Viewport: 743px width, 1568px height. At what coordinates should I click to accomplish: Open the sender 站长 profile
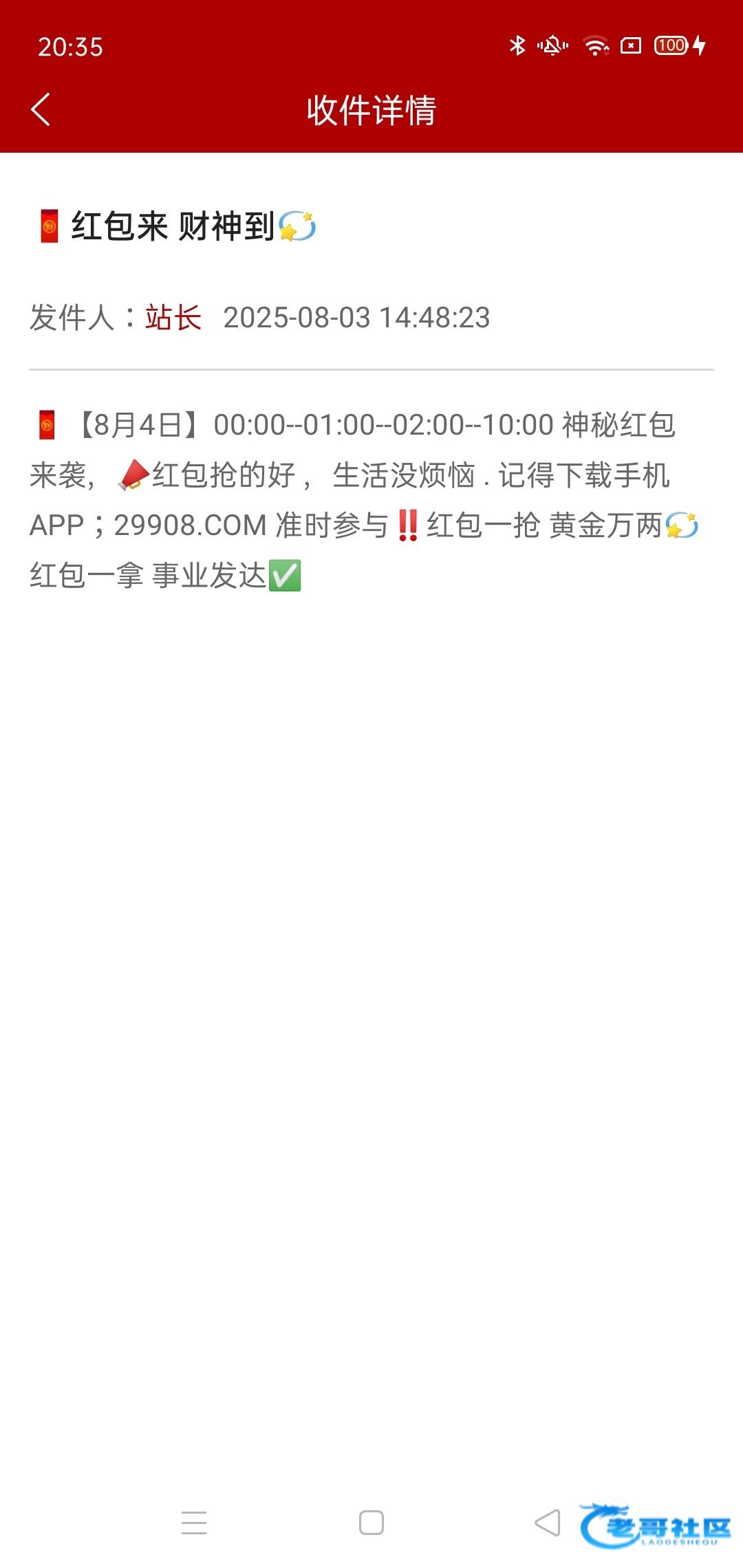(173, 318)
